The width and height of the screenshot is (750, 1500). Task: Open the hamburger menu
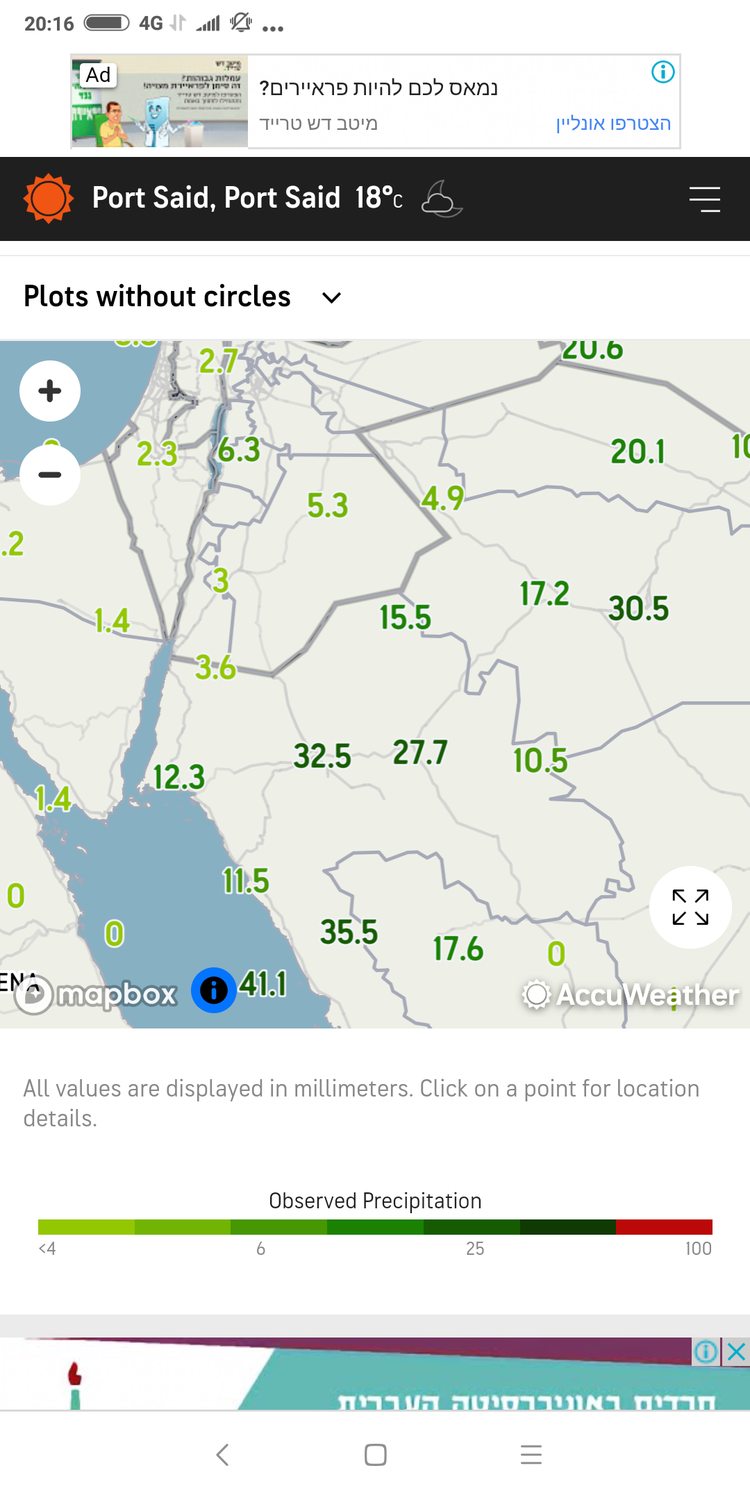704,199
